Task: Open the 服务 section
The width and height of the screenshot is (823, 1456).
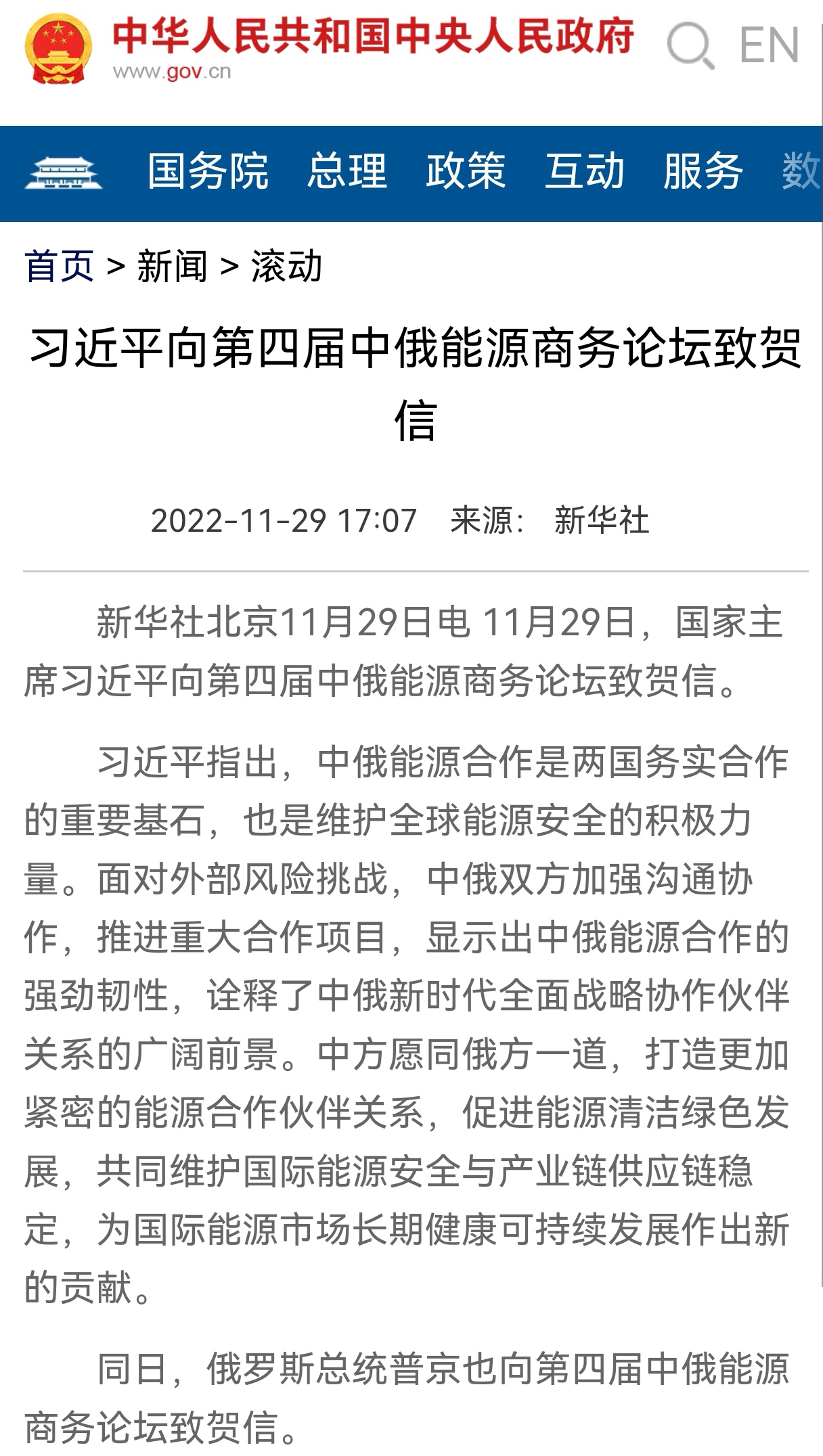Action: pos(703,171)
